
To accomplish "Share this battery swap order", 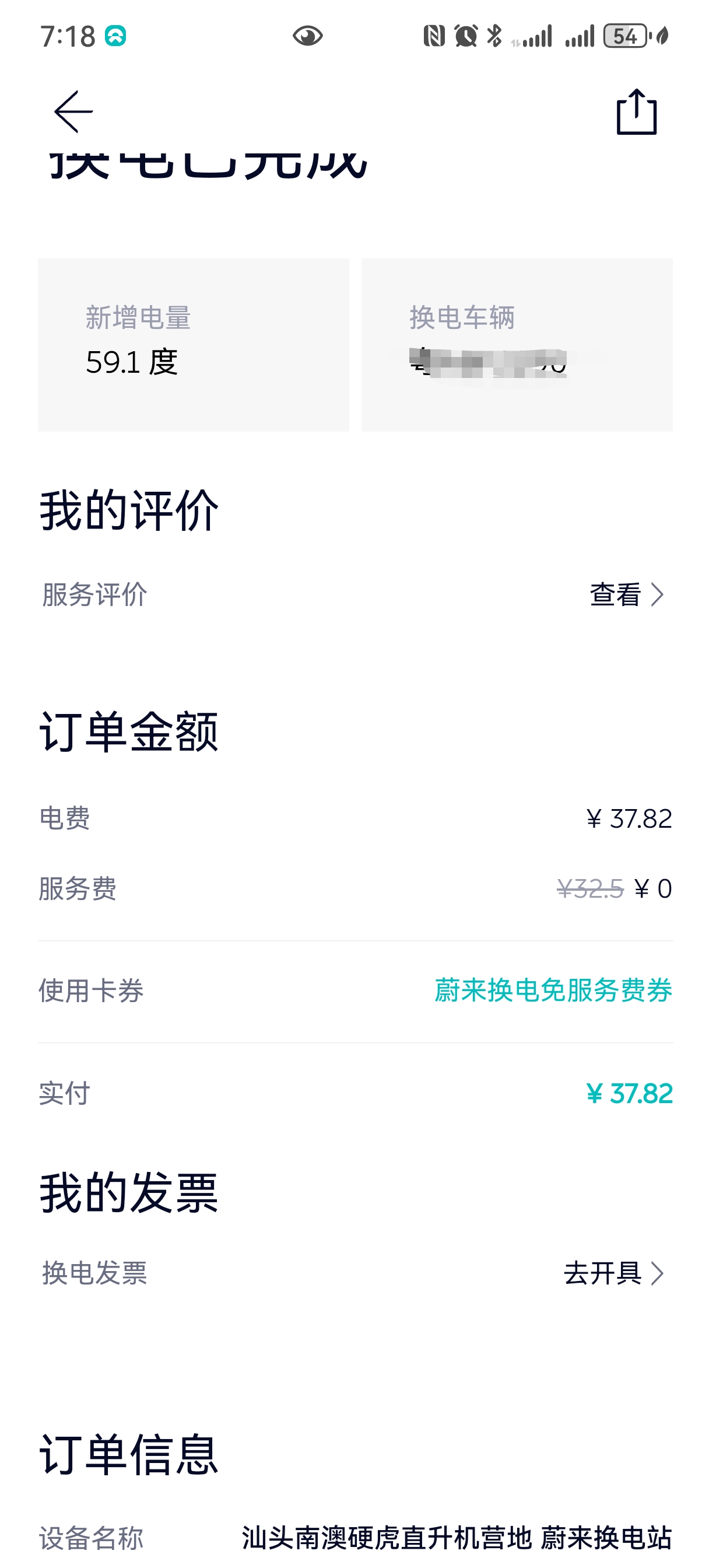I will (x=637, y=112).
